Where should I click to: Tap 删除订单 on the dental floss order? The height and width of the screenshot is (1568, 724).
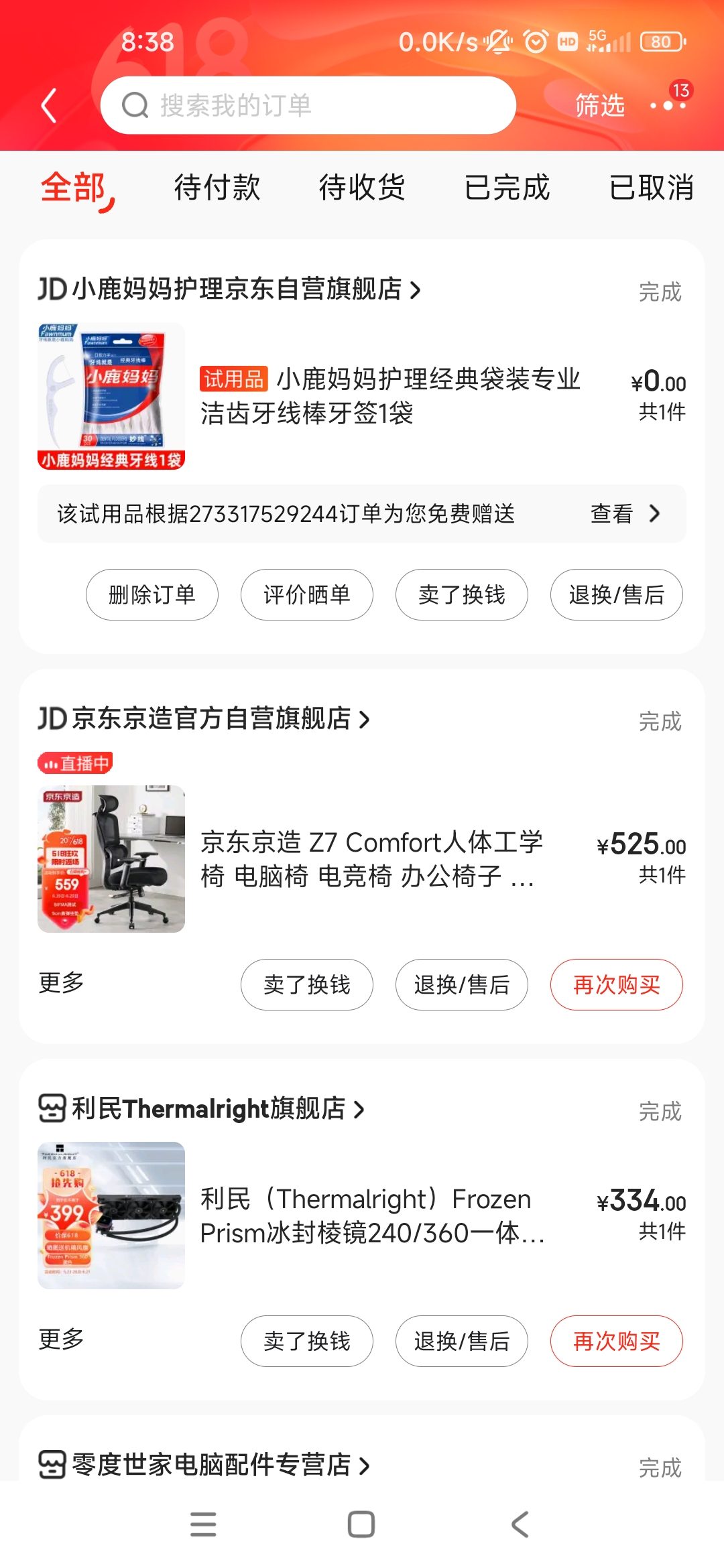pos(152,594)
